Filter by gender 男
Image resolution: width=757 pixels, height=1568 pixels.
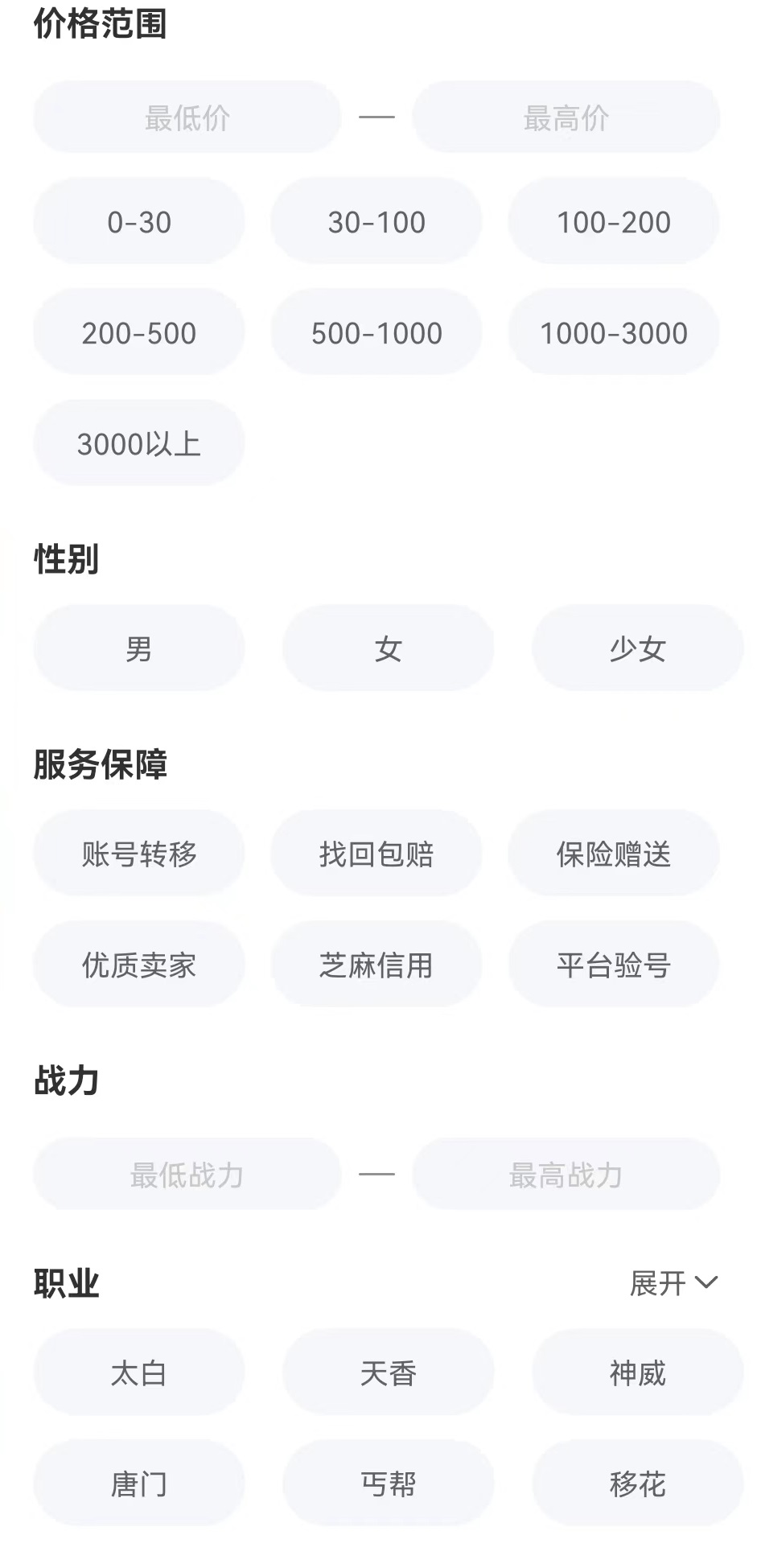[x=139, y=648]
